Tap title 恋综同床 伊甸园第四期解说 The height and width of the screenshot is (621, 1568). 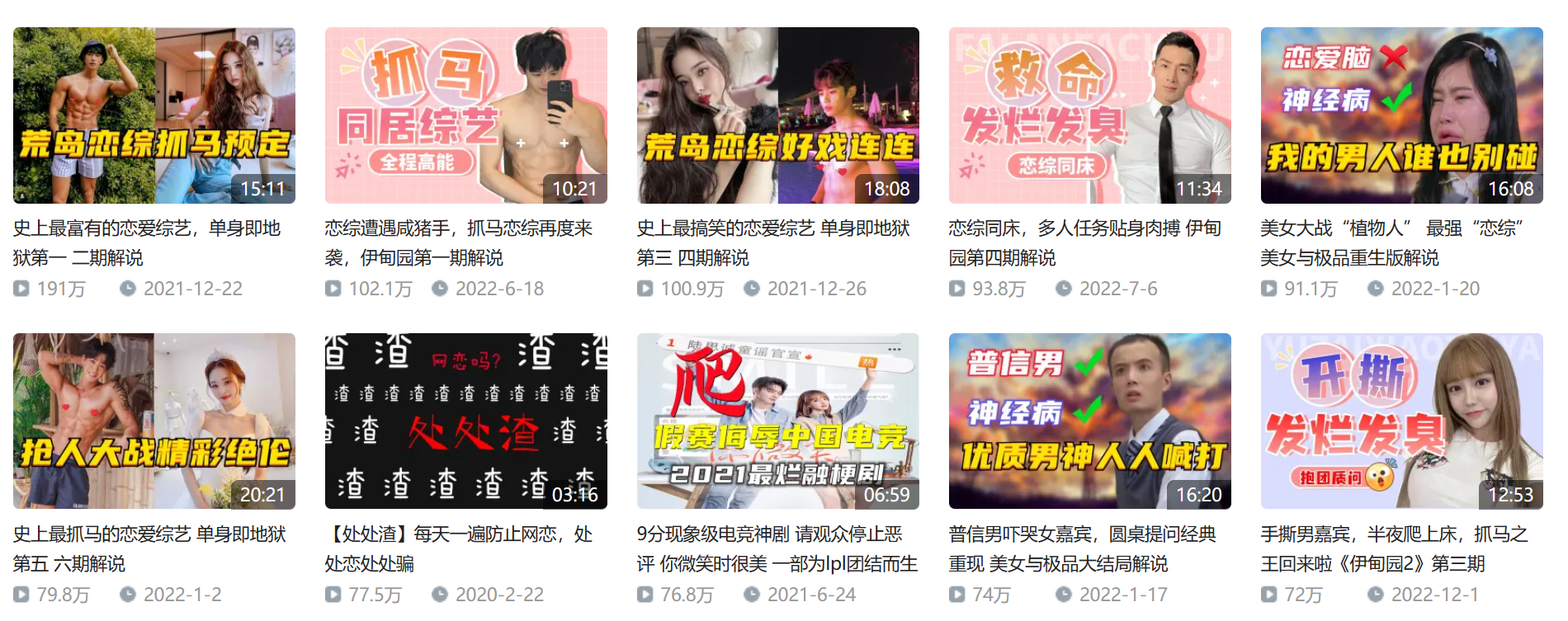point(1084,242)
